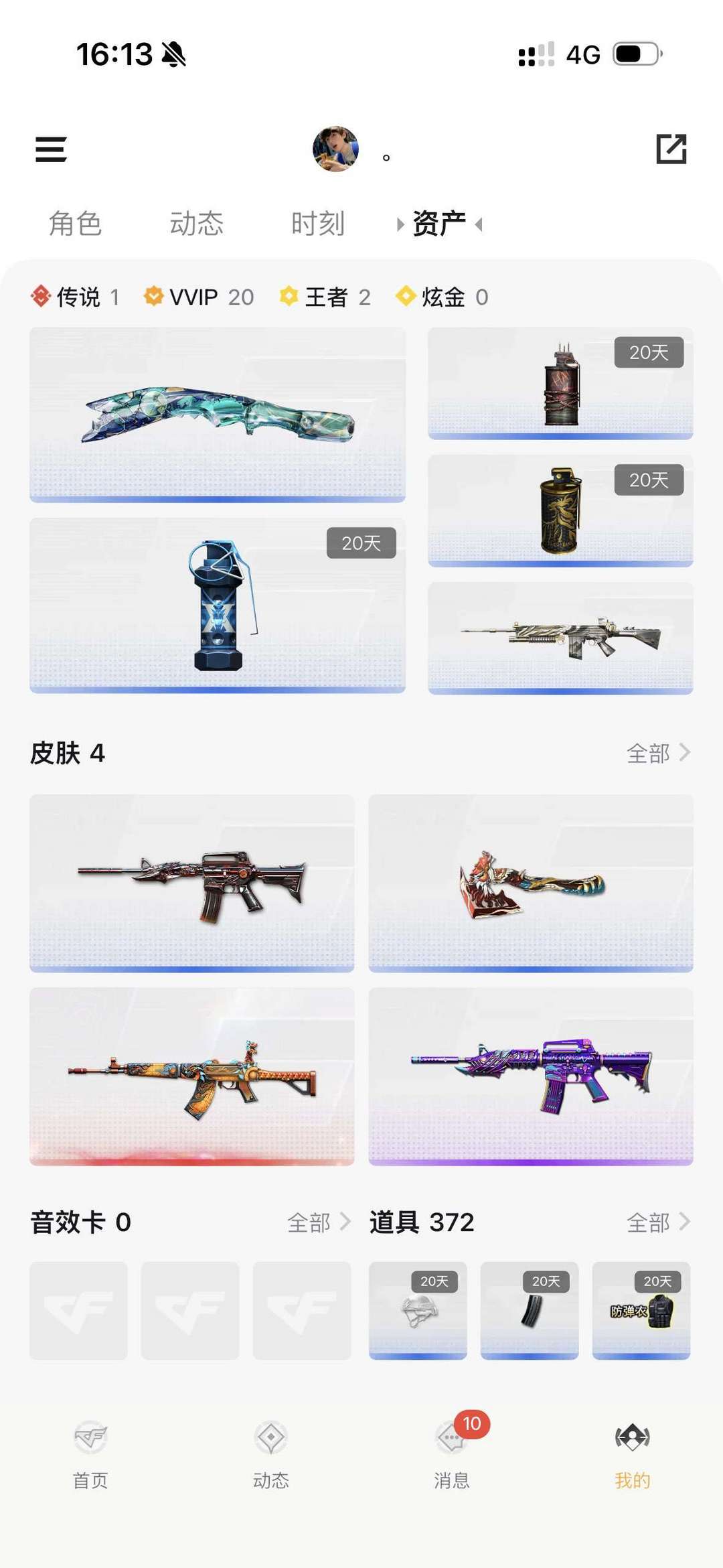The width and height of the screenshot is (723, 1568).
Task: Open the purple rifle skin
Action: (x=531, y=1076)
